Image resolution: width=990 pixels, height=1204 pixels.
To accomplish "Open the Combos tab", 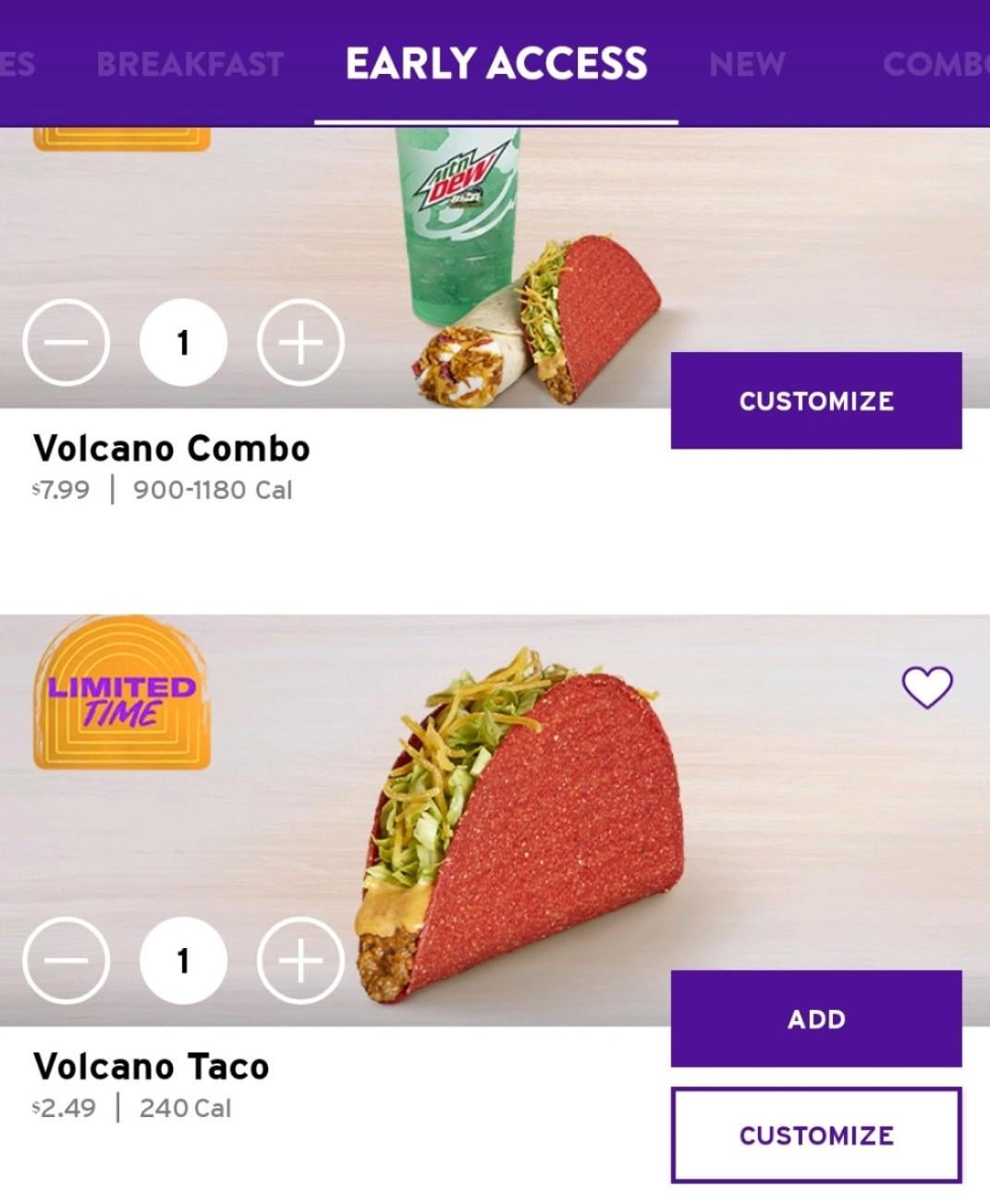I will 934,64.
